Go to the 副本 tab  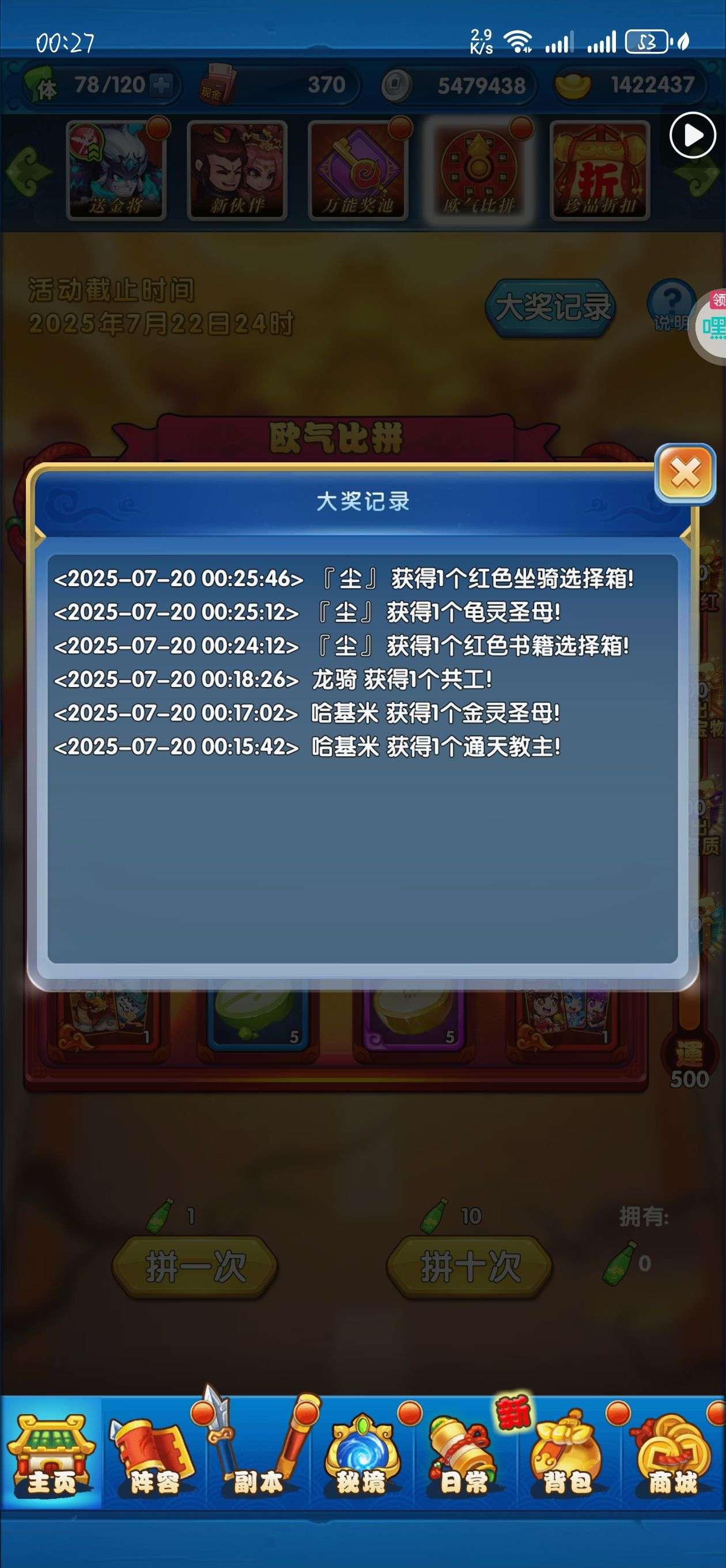(259, 1453)
